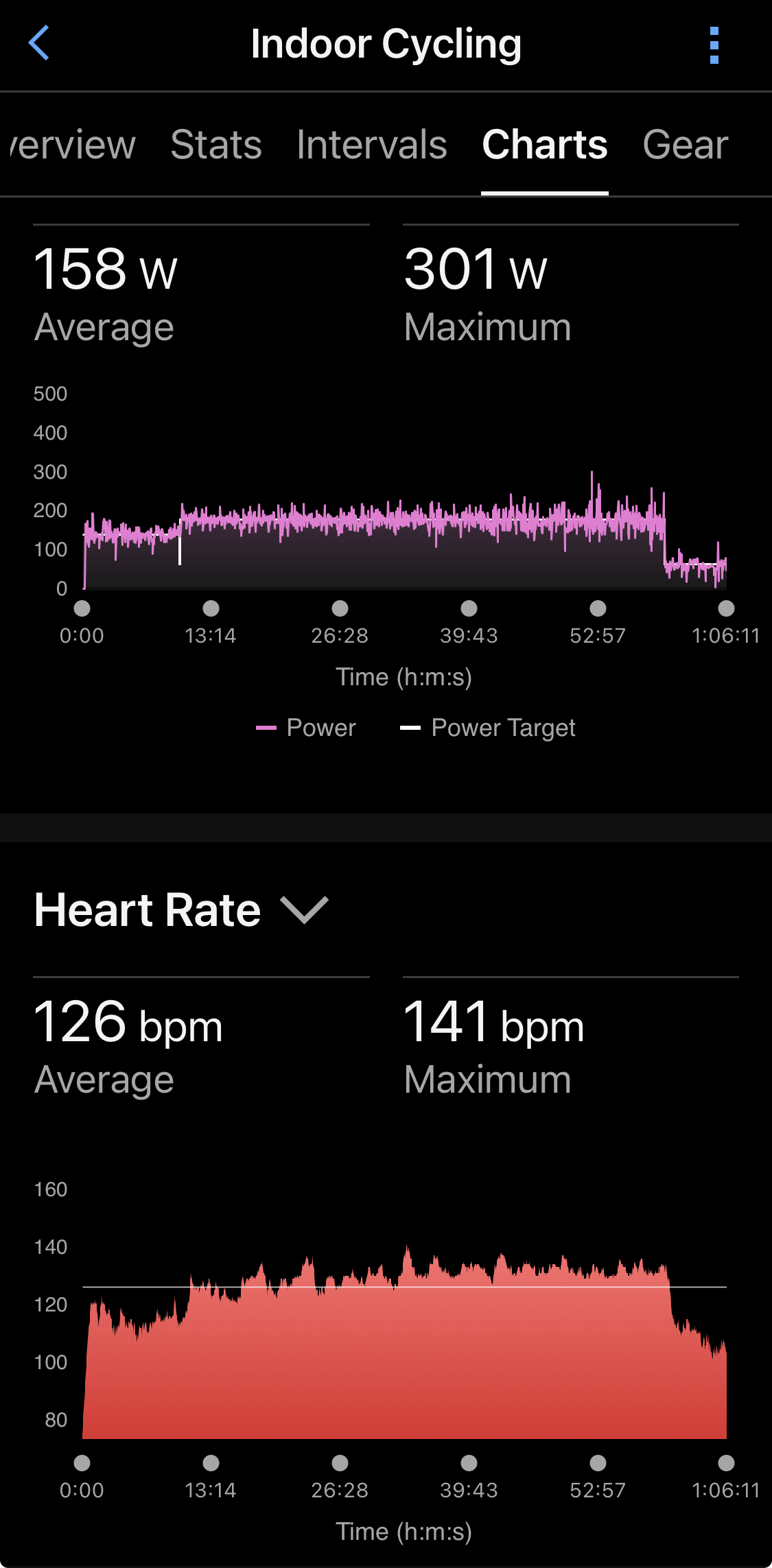This screenshot has width=772, height=1568.
Task: Expand the Heart Rate chart dropdown
Action: [x=305, y=910]
